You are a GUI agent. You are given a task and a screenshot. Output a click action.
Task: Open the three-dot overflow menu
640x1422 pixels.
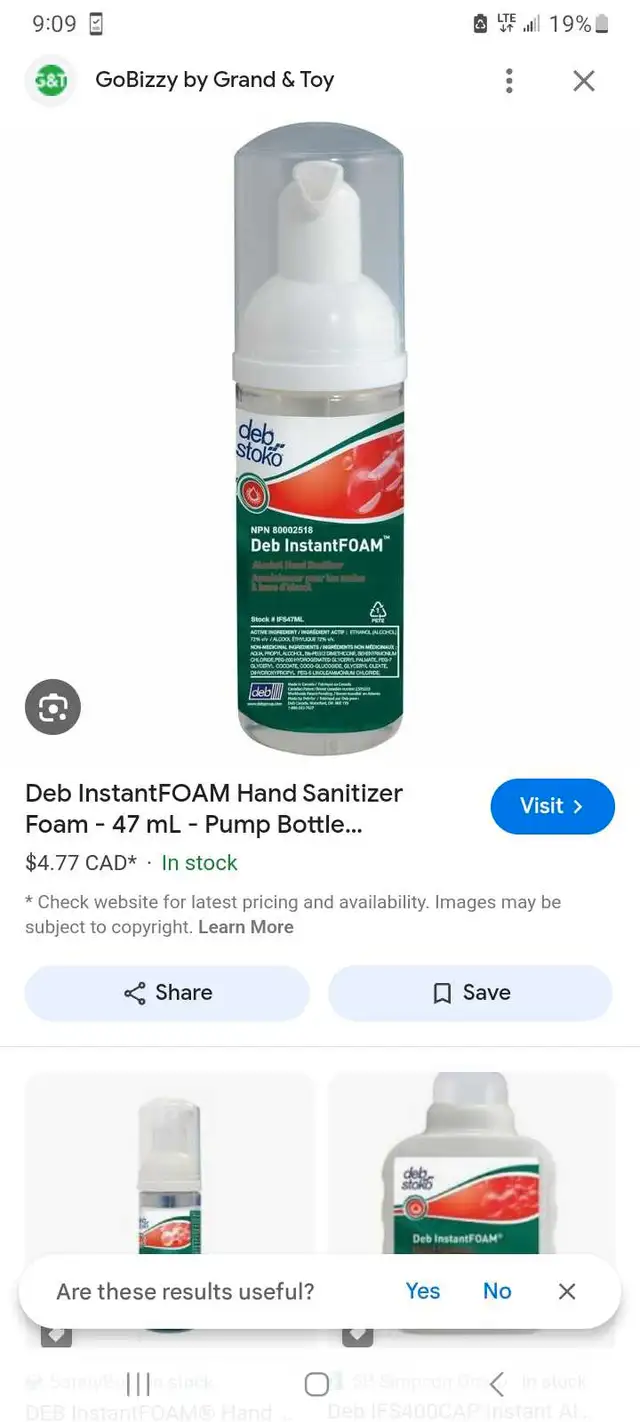tap(510, 81)
